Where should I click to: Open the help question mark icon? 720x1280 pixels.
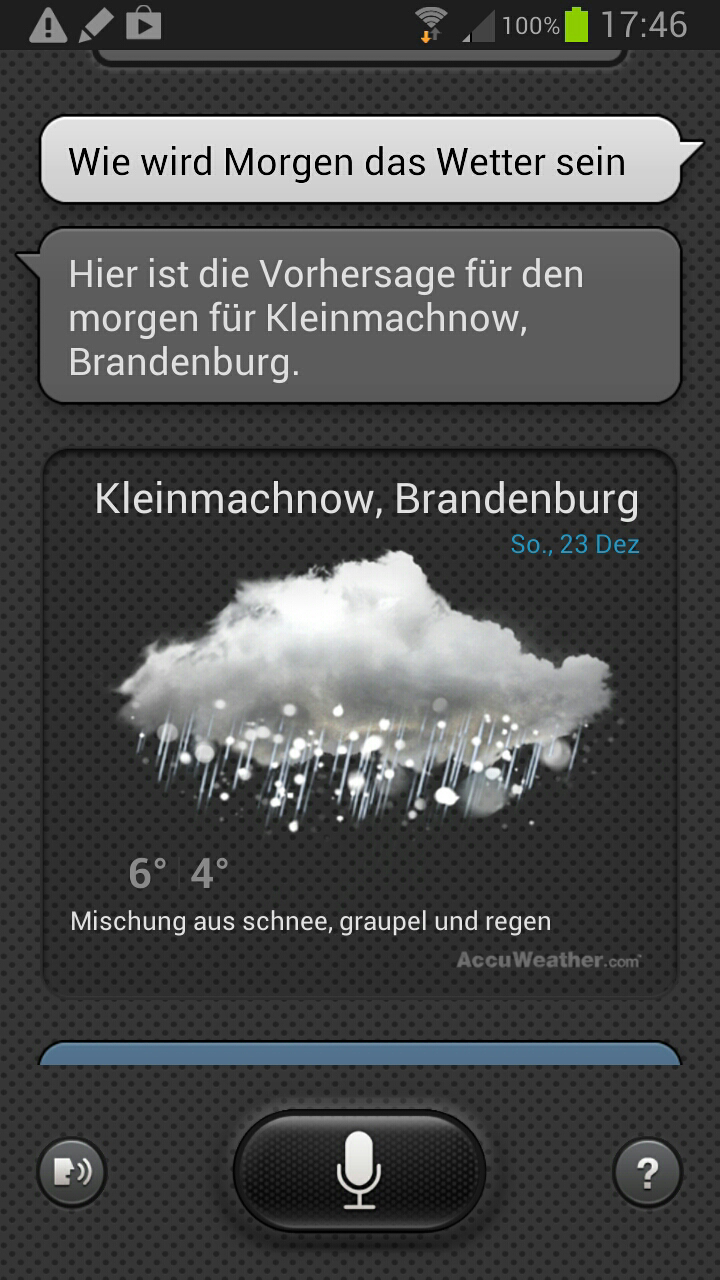(x=647, y=1171)
